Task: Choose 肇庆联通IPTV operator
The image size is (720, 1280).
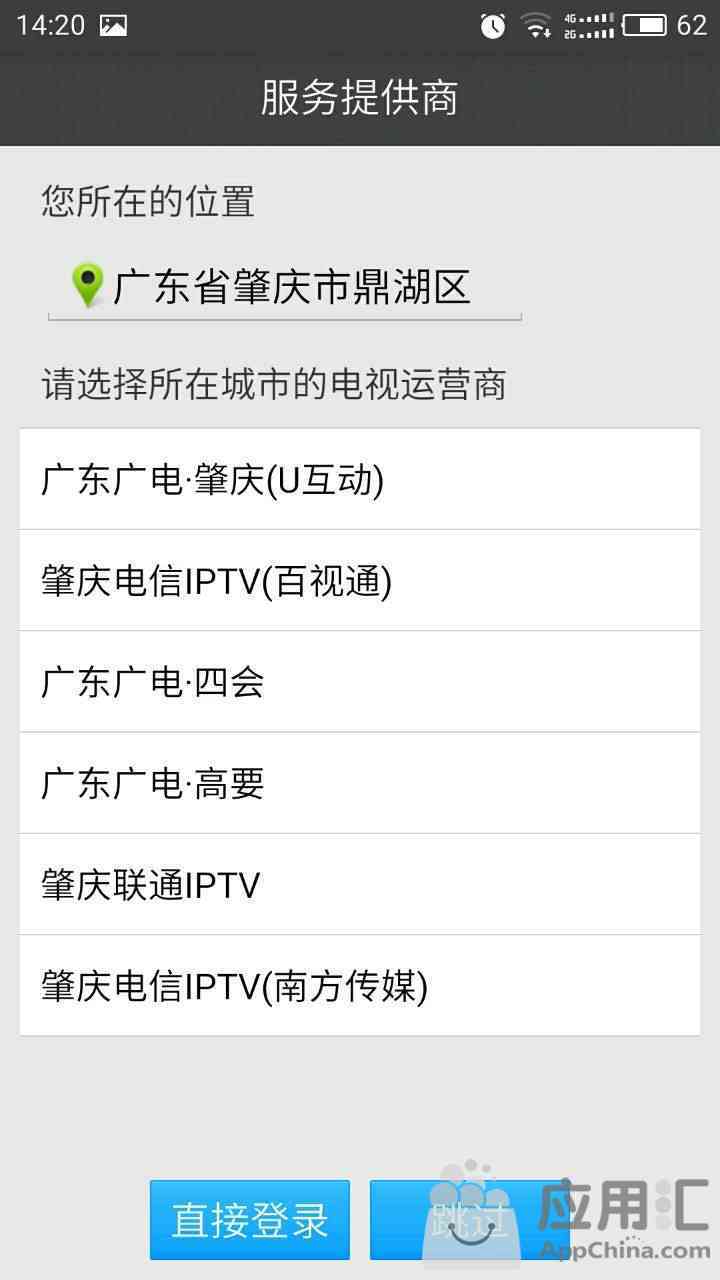Action: pyautogui.click(x=360, y=884)
